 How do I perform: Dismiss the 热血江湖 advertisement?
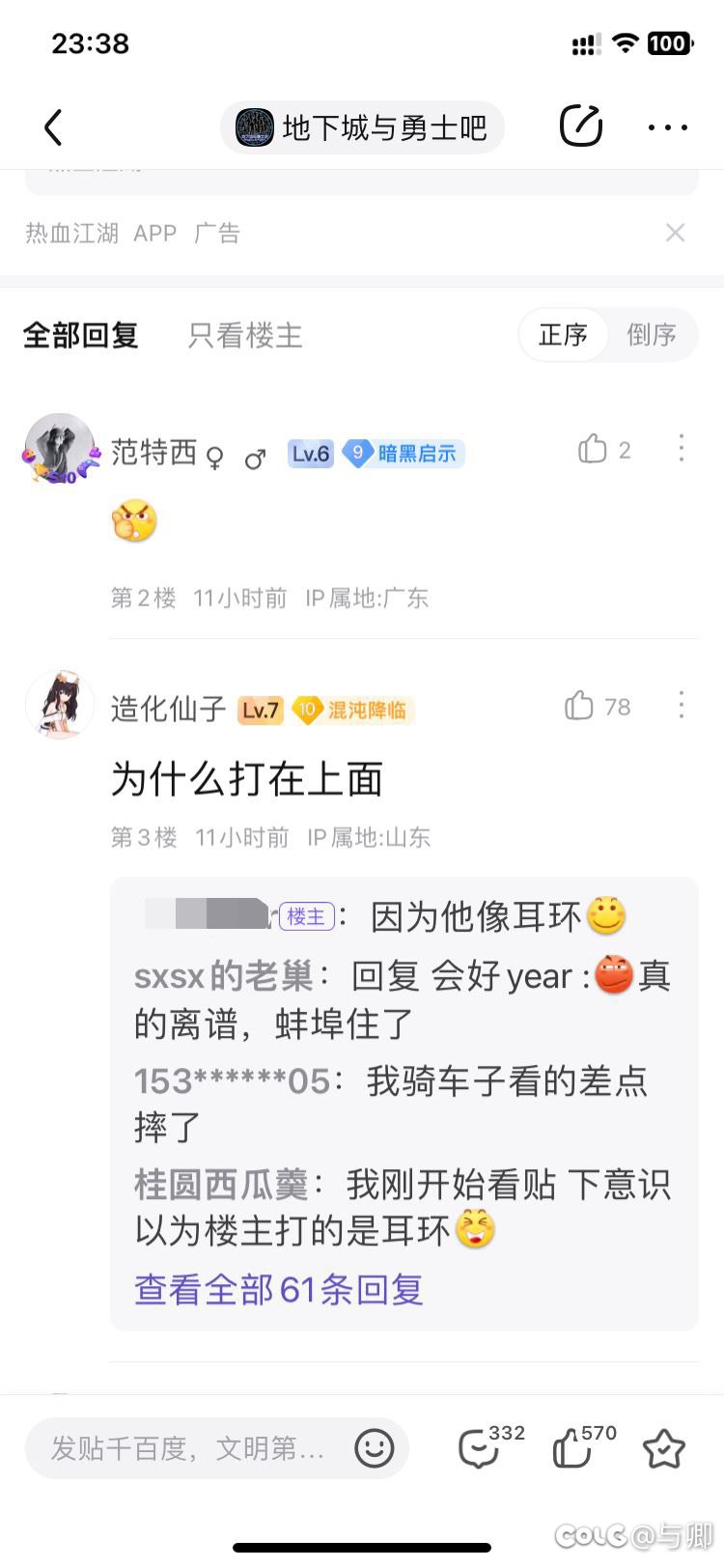[675, 233]
